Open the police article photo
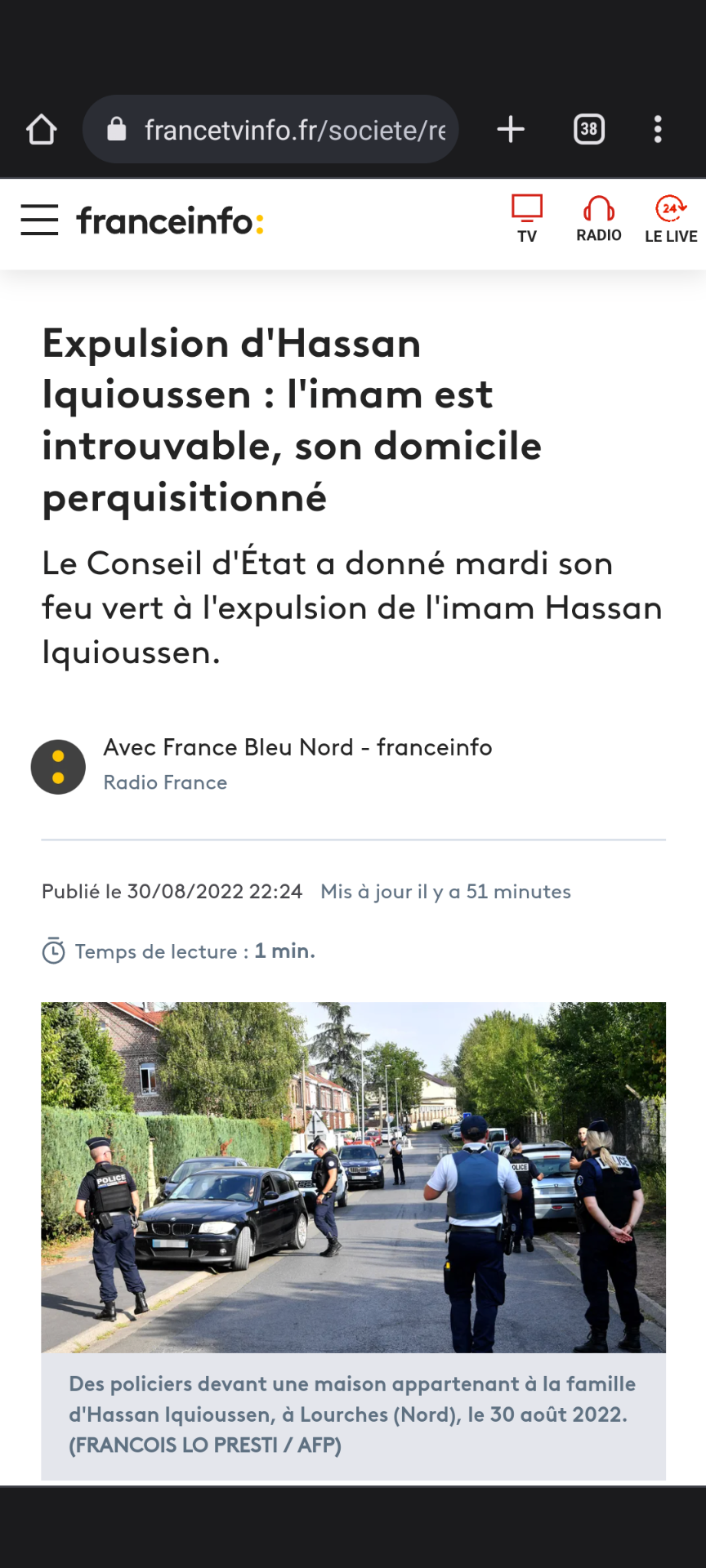This screenshot has height=1568, width=706. point(353,1177)
